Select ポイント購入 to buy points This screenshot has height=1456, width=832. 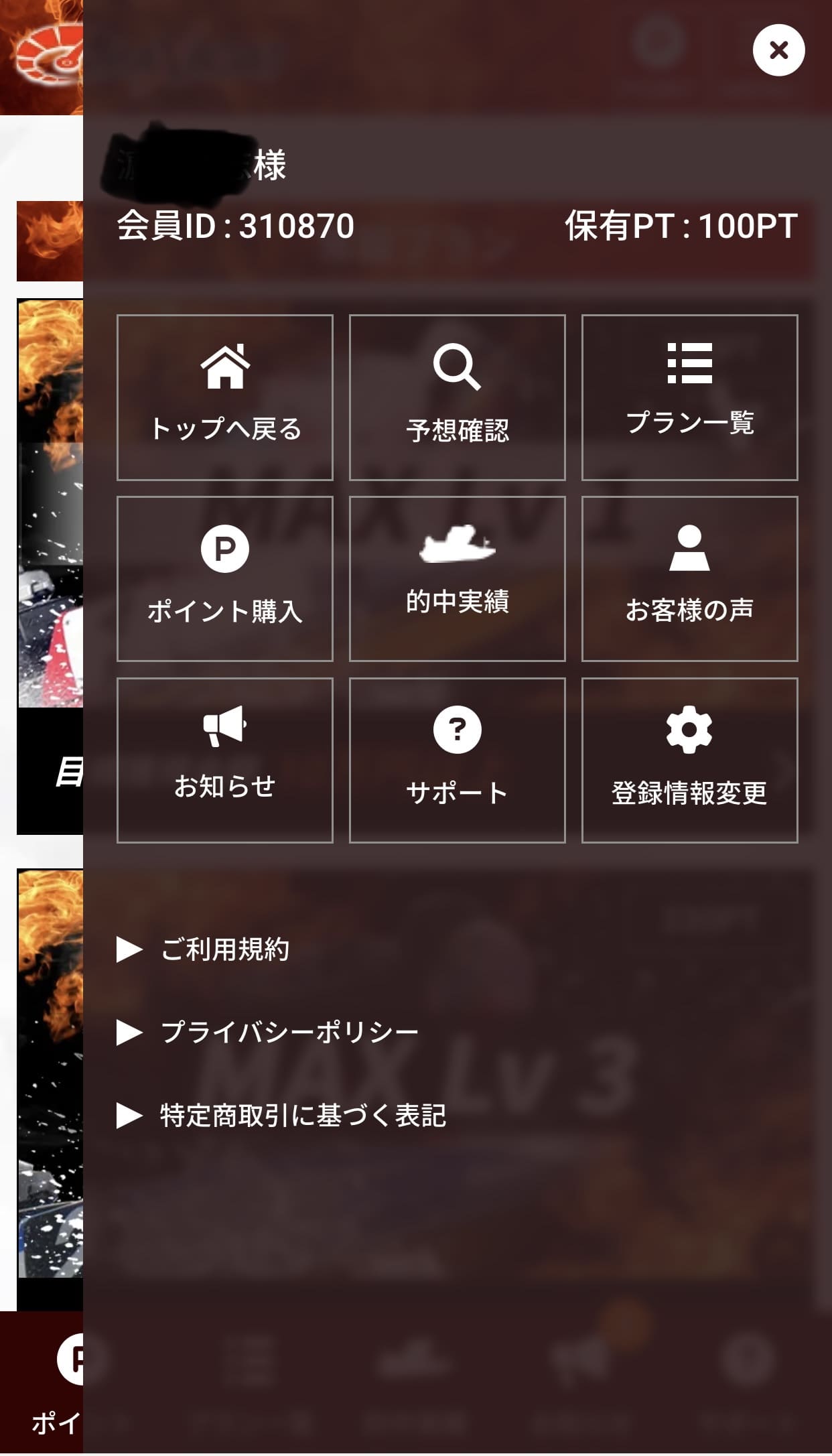[x=225, y=579]
